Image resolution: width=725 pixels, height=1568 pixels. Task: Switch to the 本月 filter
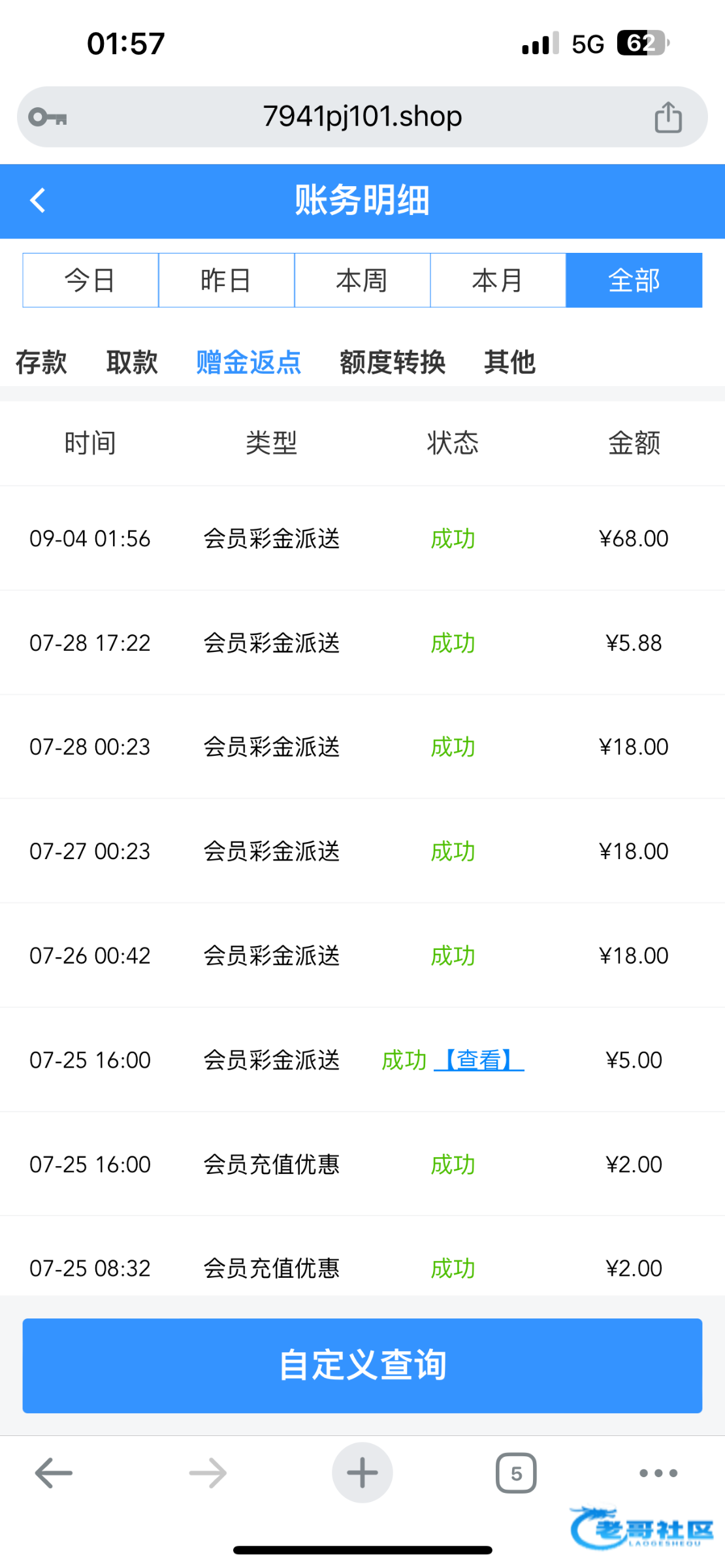pyautogui.click(x=498, y=280)
